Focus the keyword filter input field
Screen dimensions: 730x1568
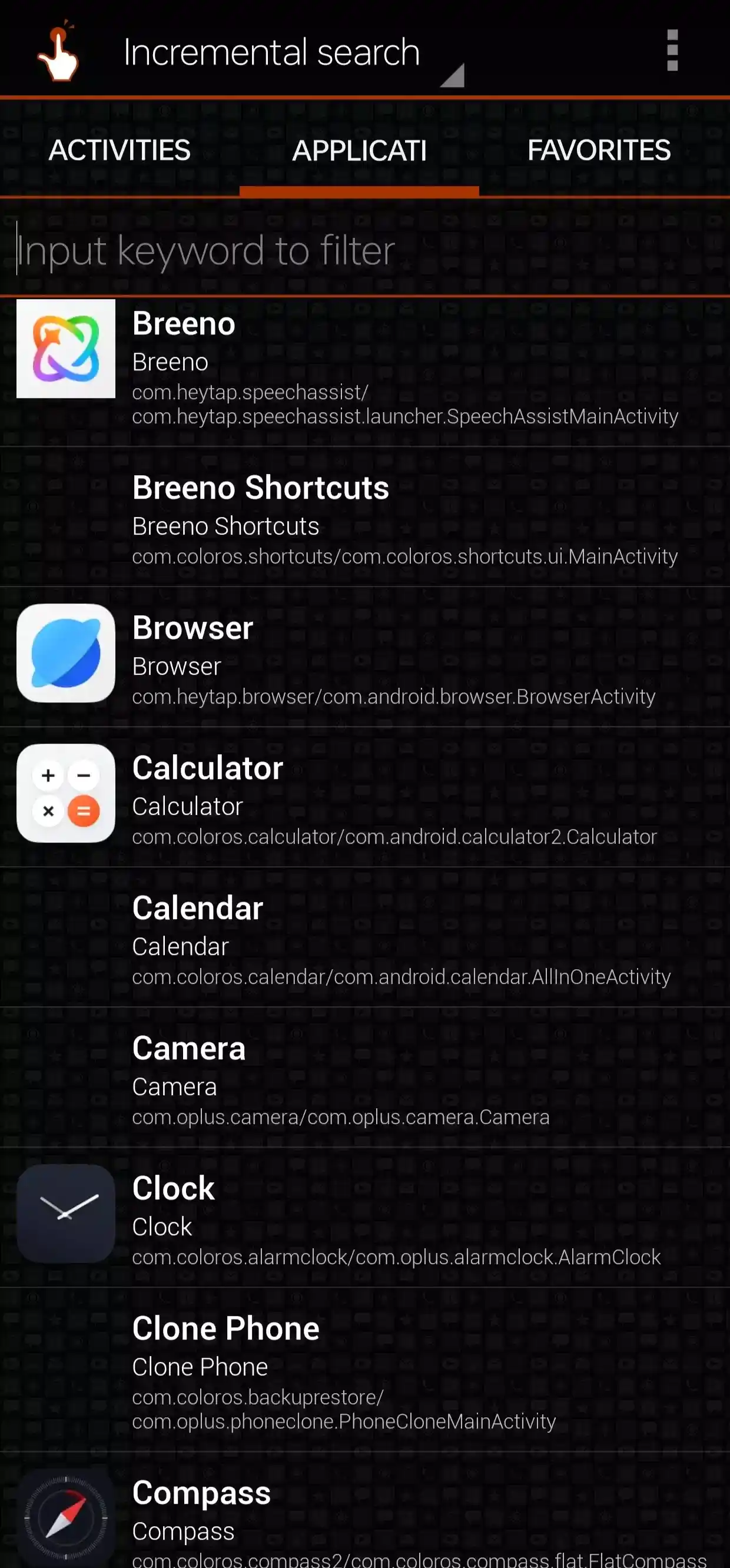coord(366,250)
